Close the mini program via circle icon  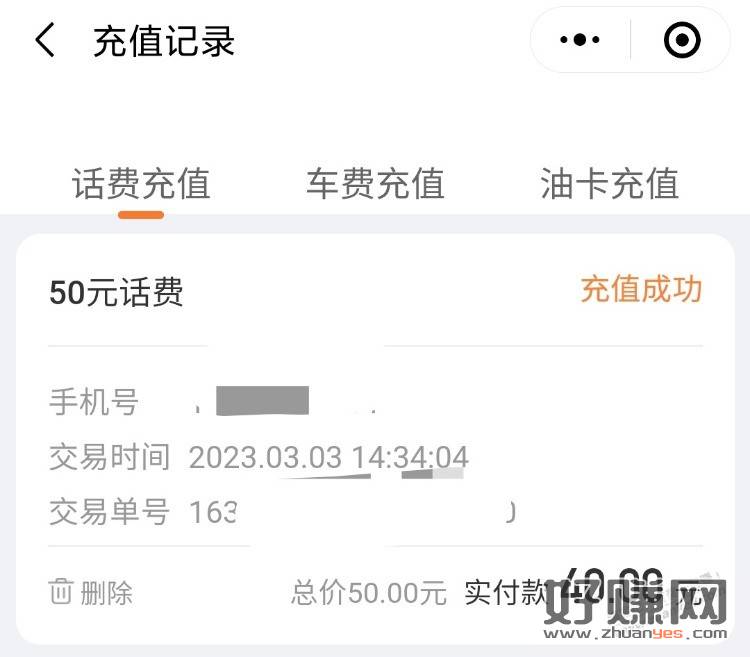coord(682,40)
